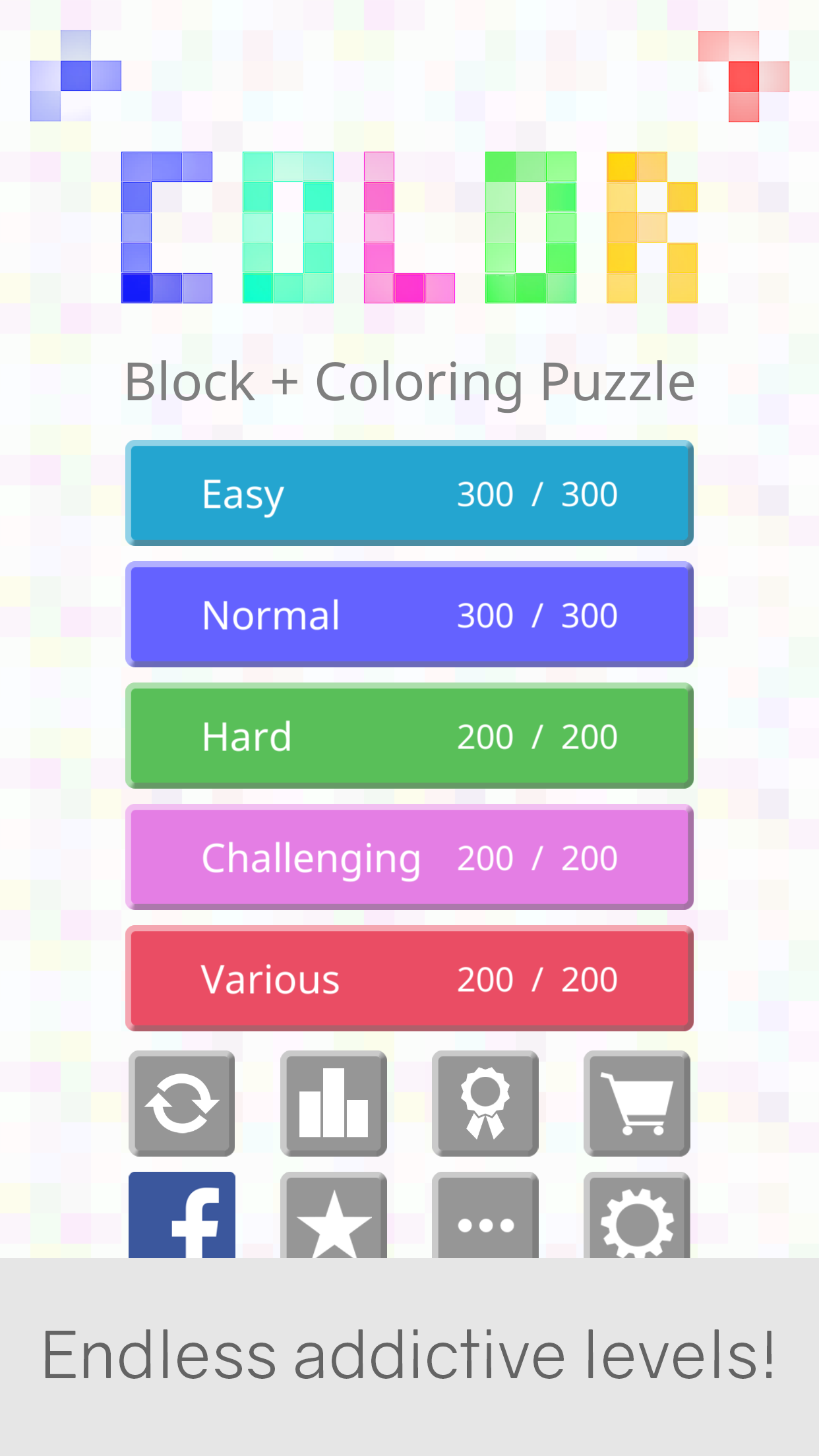
Task: Tap the sync arrows icon
Action: click(x=182, y=1103)
